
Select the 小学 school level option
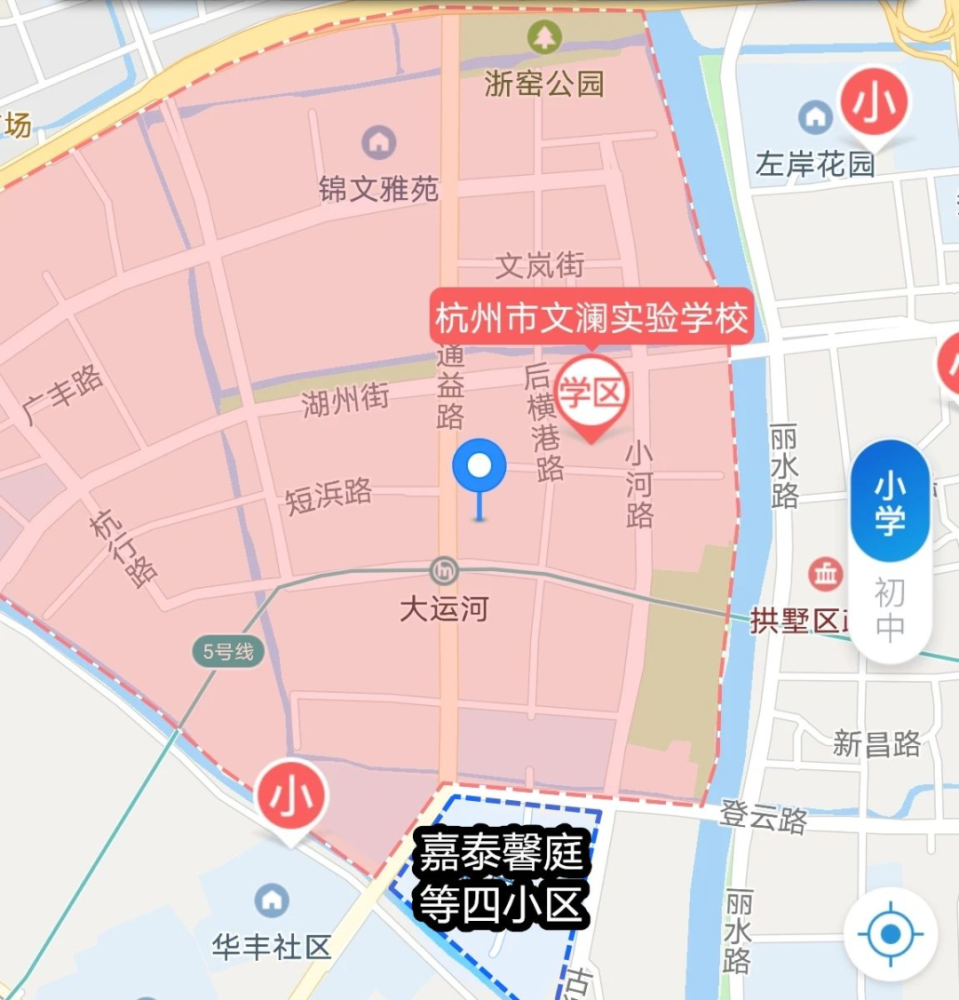[890, 501]
